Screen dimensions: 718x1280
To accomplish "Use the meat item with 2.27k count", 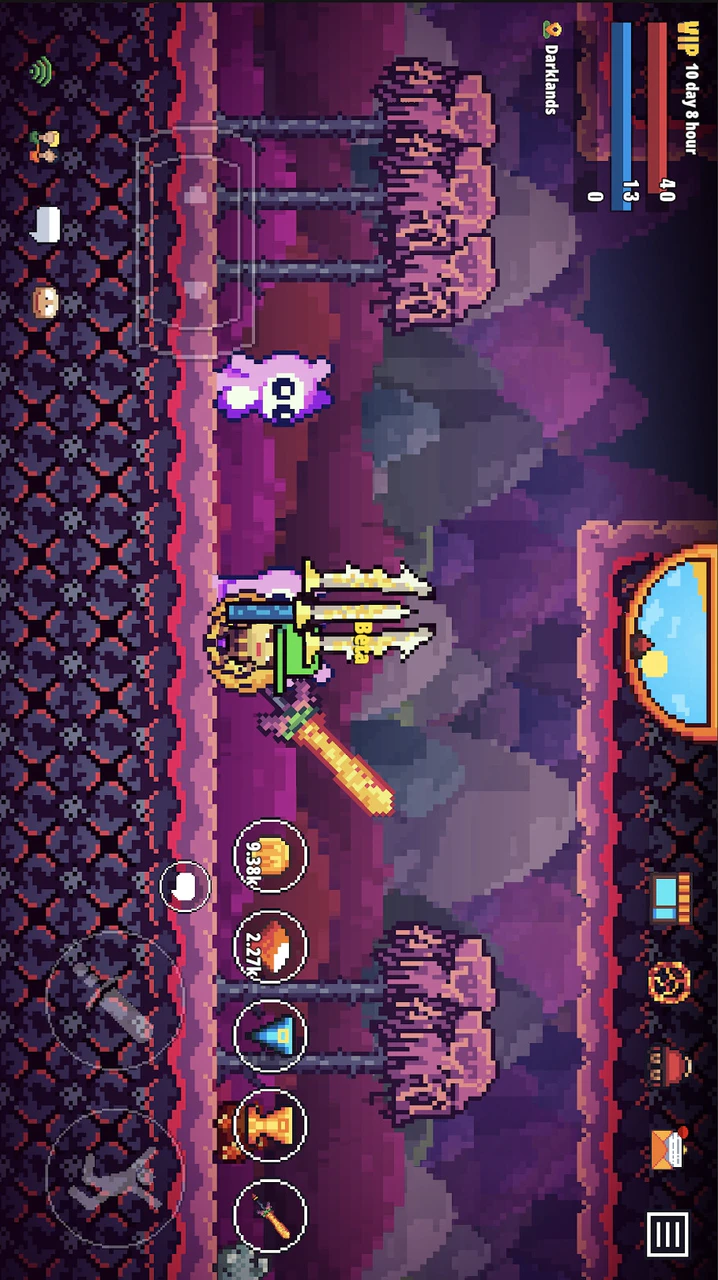I will coord(270,944).
